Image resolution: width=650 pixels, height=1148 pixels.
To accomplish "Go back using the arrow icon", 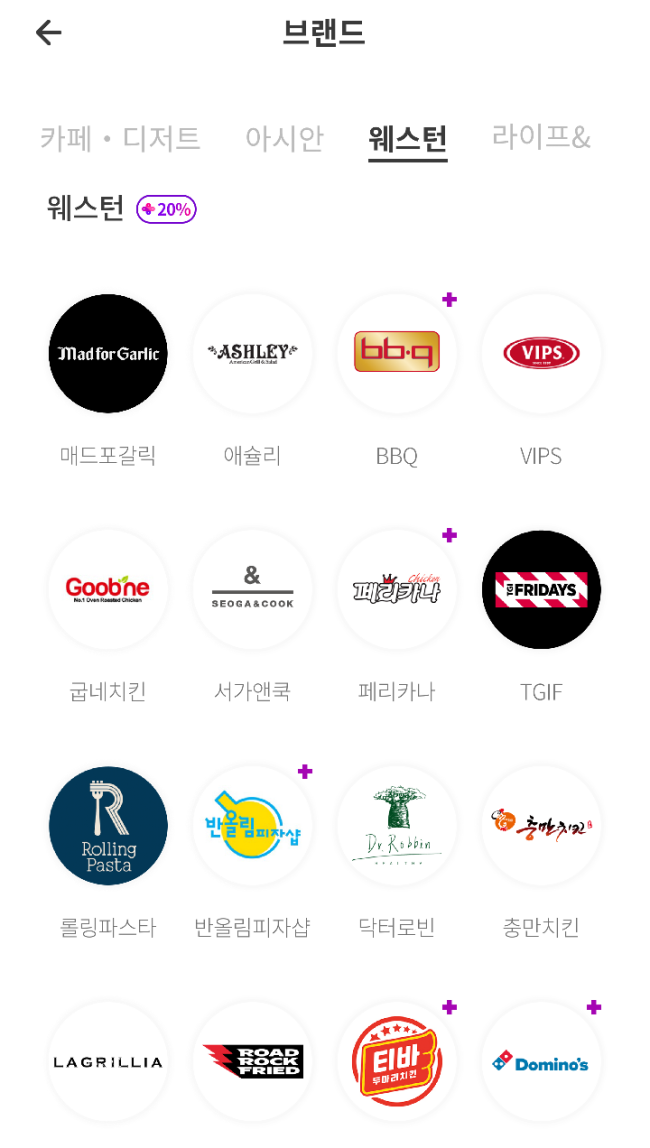I will pos(48,32).
